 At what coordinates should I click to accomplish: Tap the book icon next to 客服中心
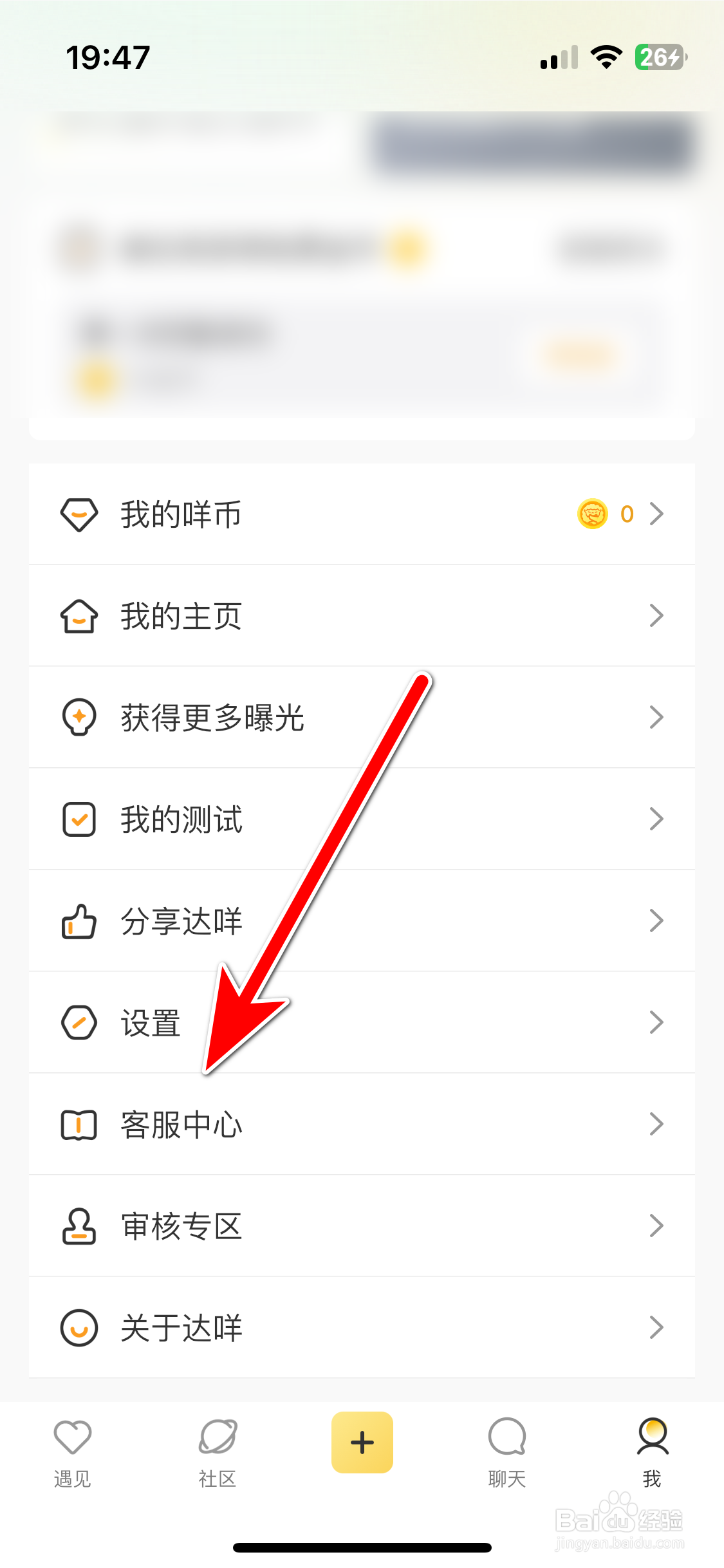coord(79,1124)
